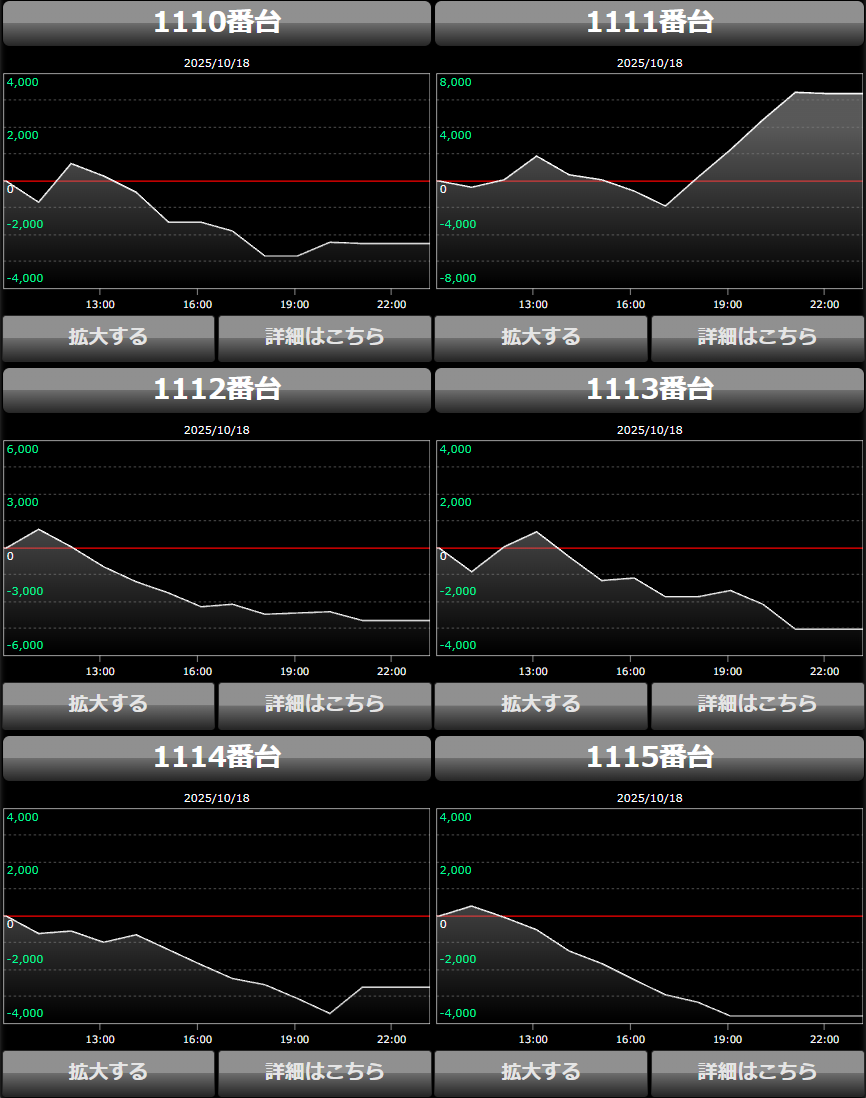Tap 拡大する under machine 1110
The height and width of the screenshot is (1098, 866).
[108, 337]
